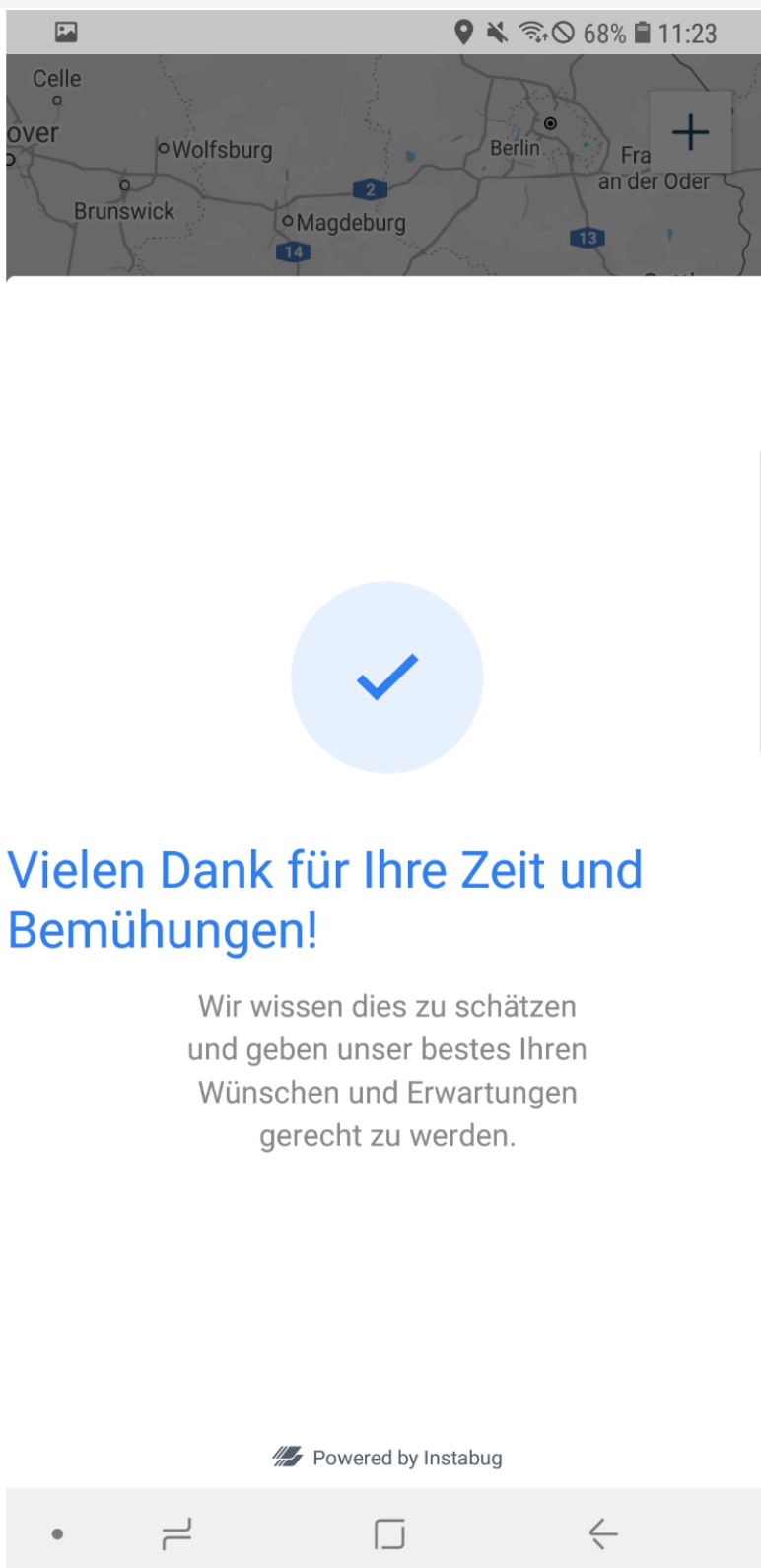Tap the plus button on the map

(690, 132)
